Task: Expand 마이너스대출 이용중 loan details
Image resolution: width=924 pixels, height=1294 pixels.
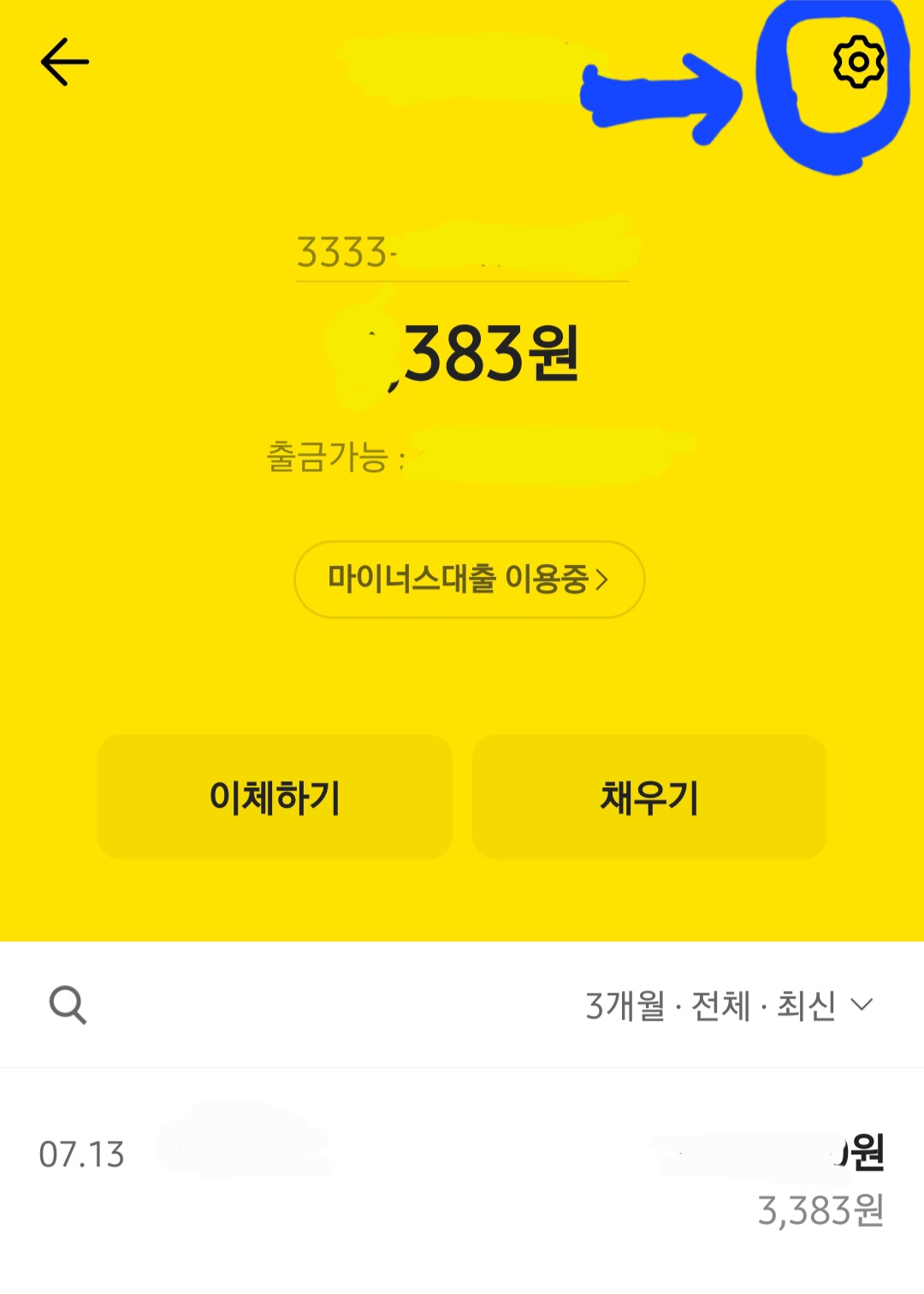Action: coord(468,580)
